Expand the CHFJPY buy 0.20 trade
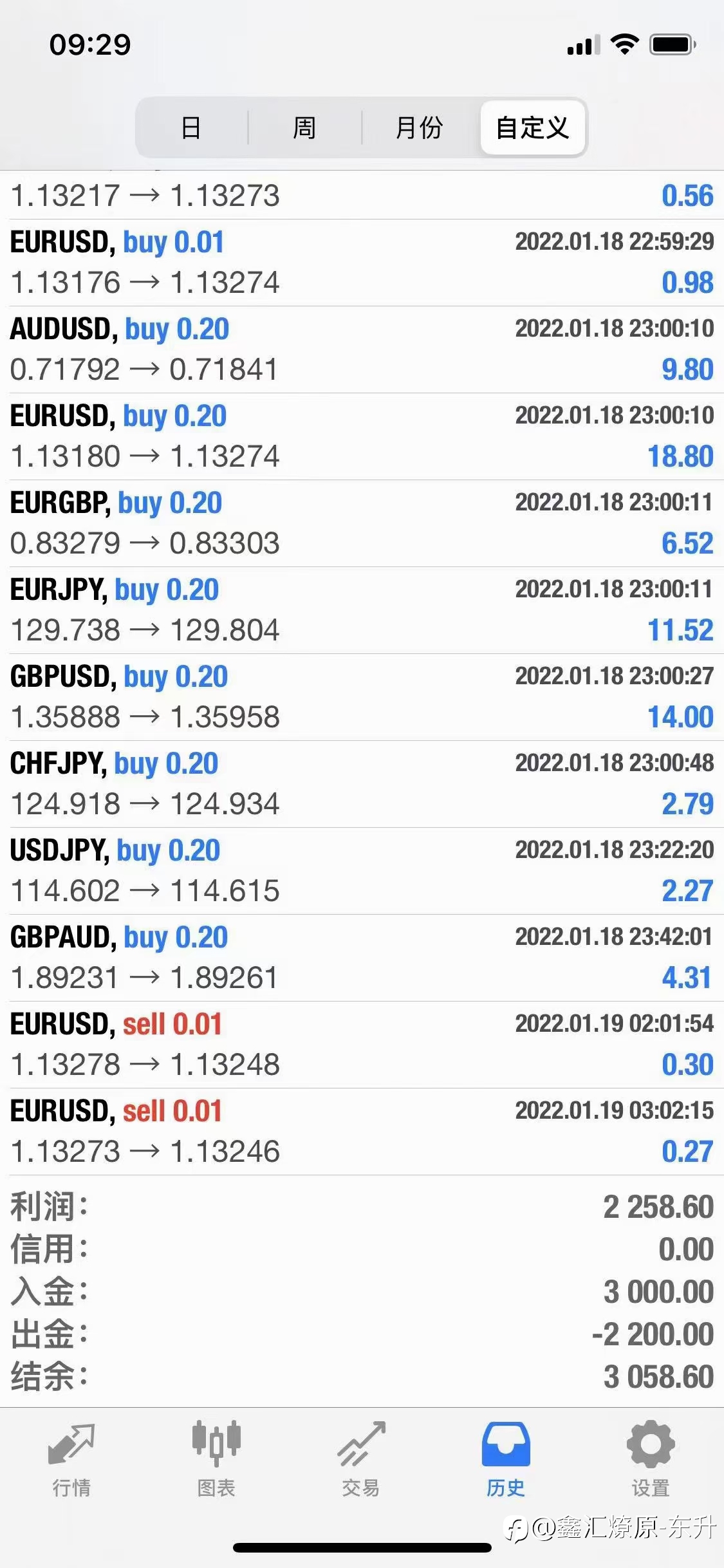The height and width of the screenshot is (1568, 724). click(x=362, y=784)
